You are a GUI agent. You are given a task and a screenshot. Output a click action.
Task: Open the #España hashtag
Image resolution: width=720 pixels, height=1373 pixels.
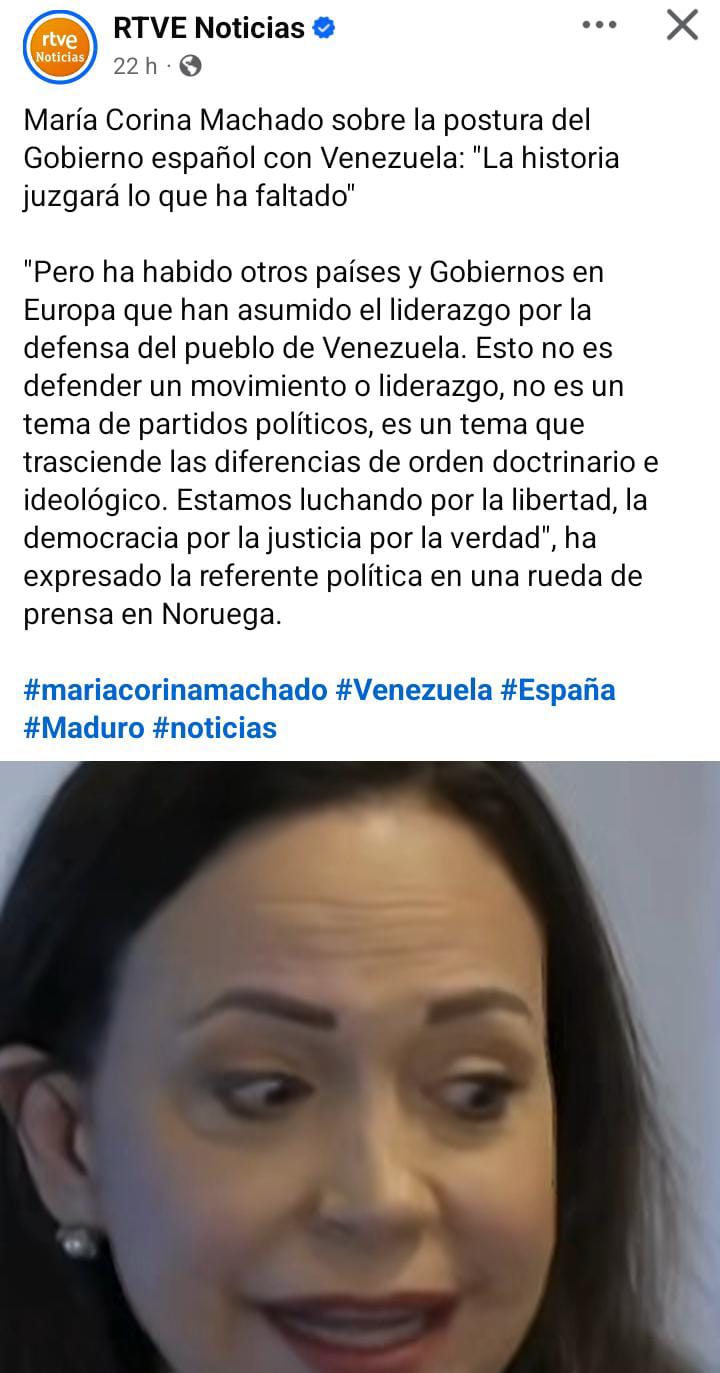coord(558,690)
